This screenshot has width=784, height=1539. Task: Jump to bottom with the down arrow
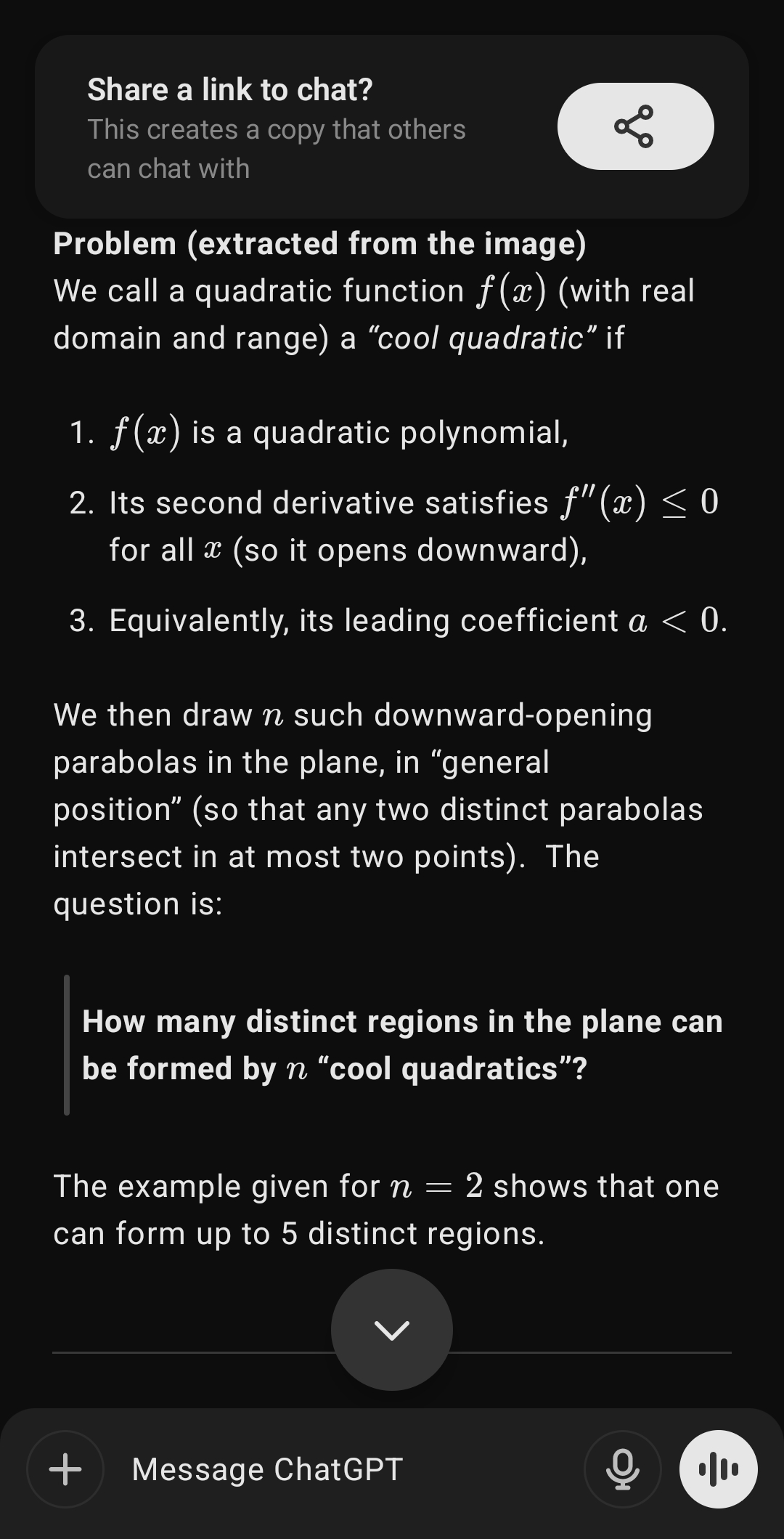tap(392, 1330)
